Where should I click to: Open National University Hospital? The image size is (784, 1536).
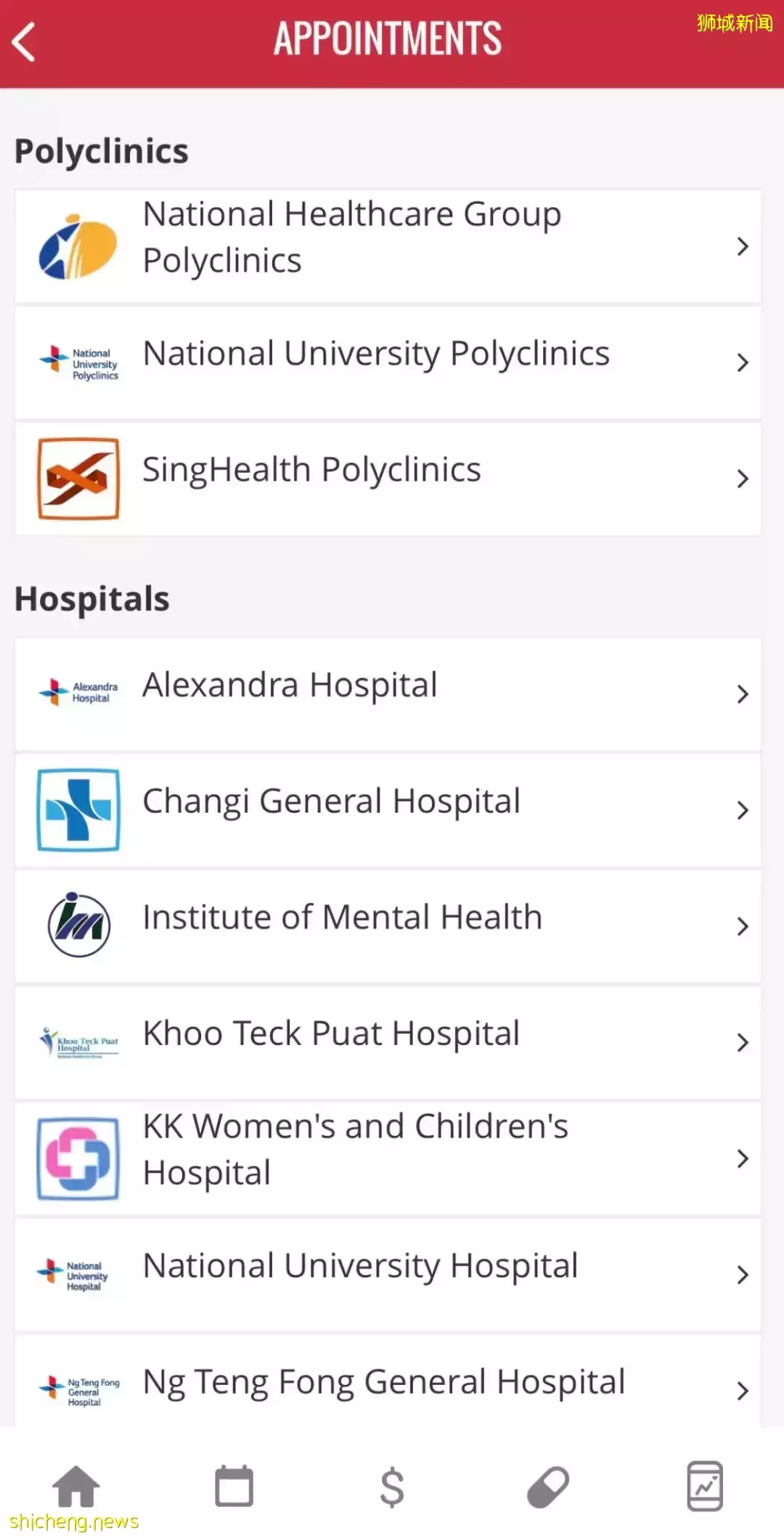(388, 1274)
